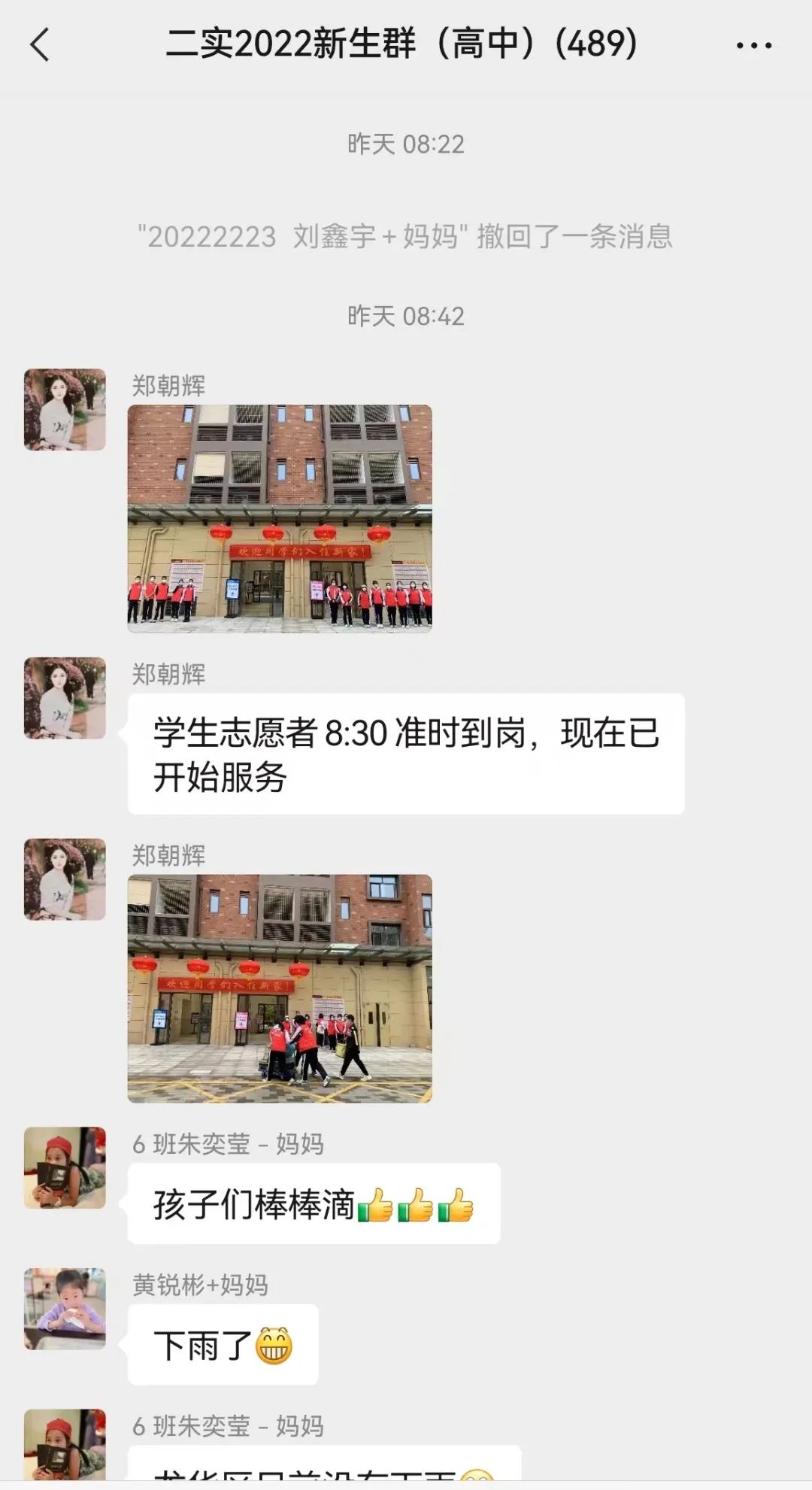Open the three-dot chat info menu

pyautogui.click(x=753, y=46)
